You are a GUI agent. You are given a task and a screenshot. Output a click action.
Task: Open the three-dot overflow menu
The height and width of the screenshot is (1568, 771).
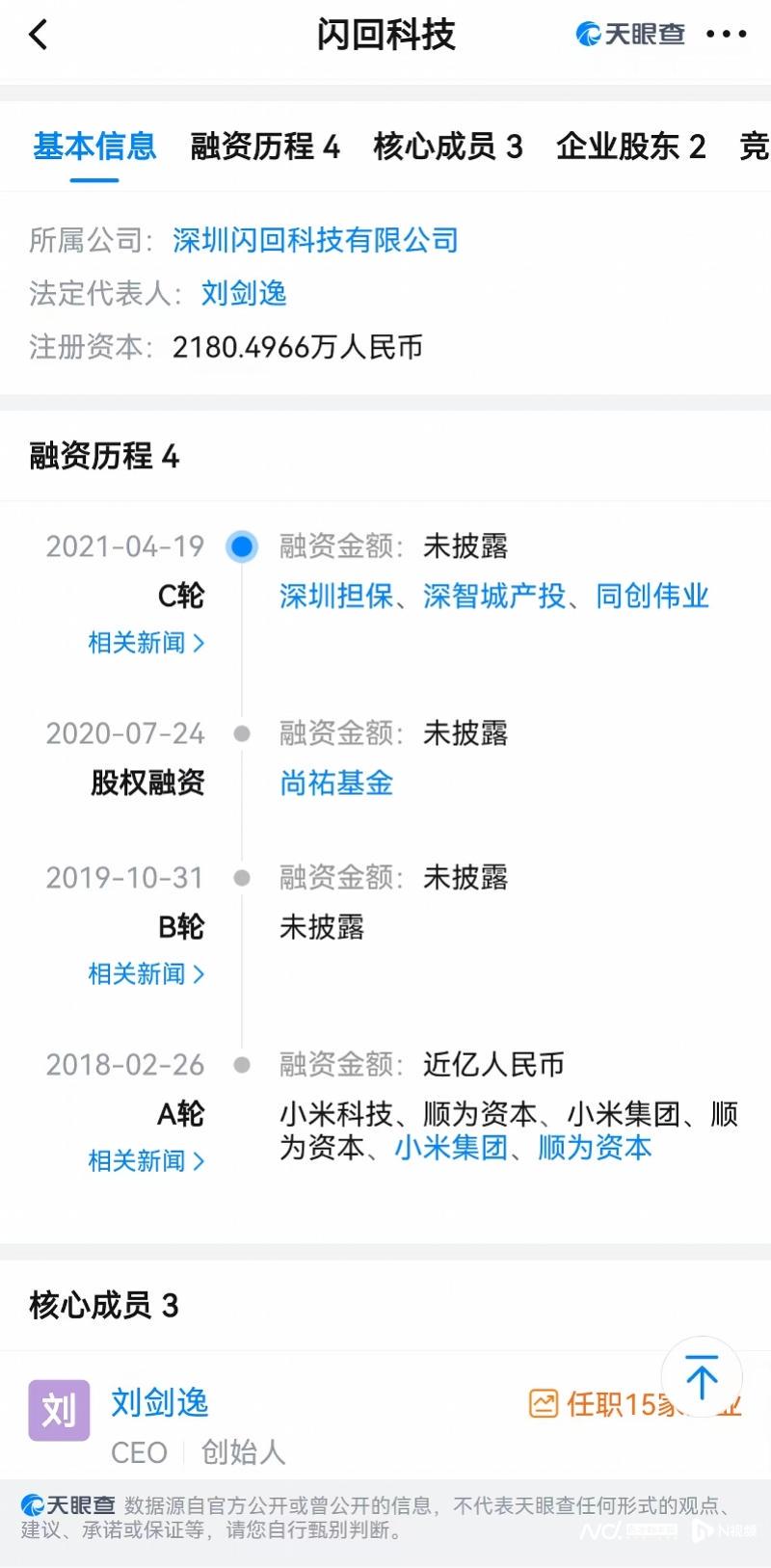[x=727, y=35]
